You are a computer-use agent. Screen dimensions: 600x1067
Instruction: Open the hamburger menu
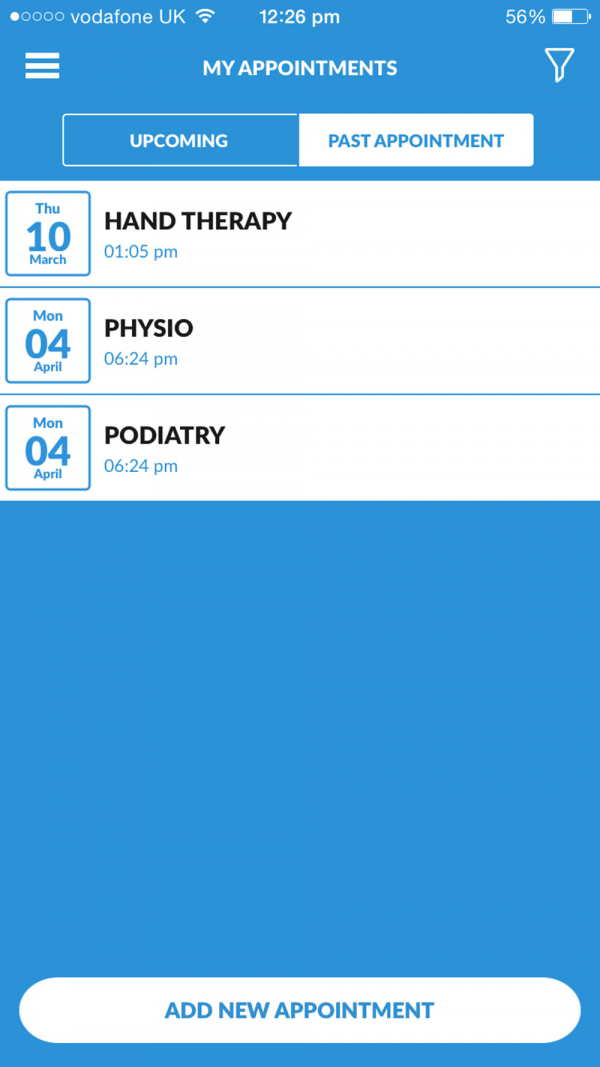42,66
